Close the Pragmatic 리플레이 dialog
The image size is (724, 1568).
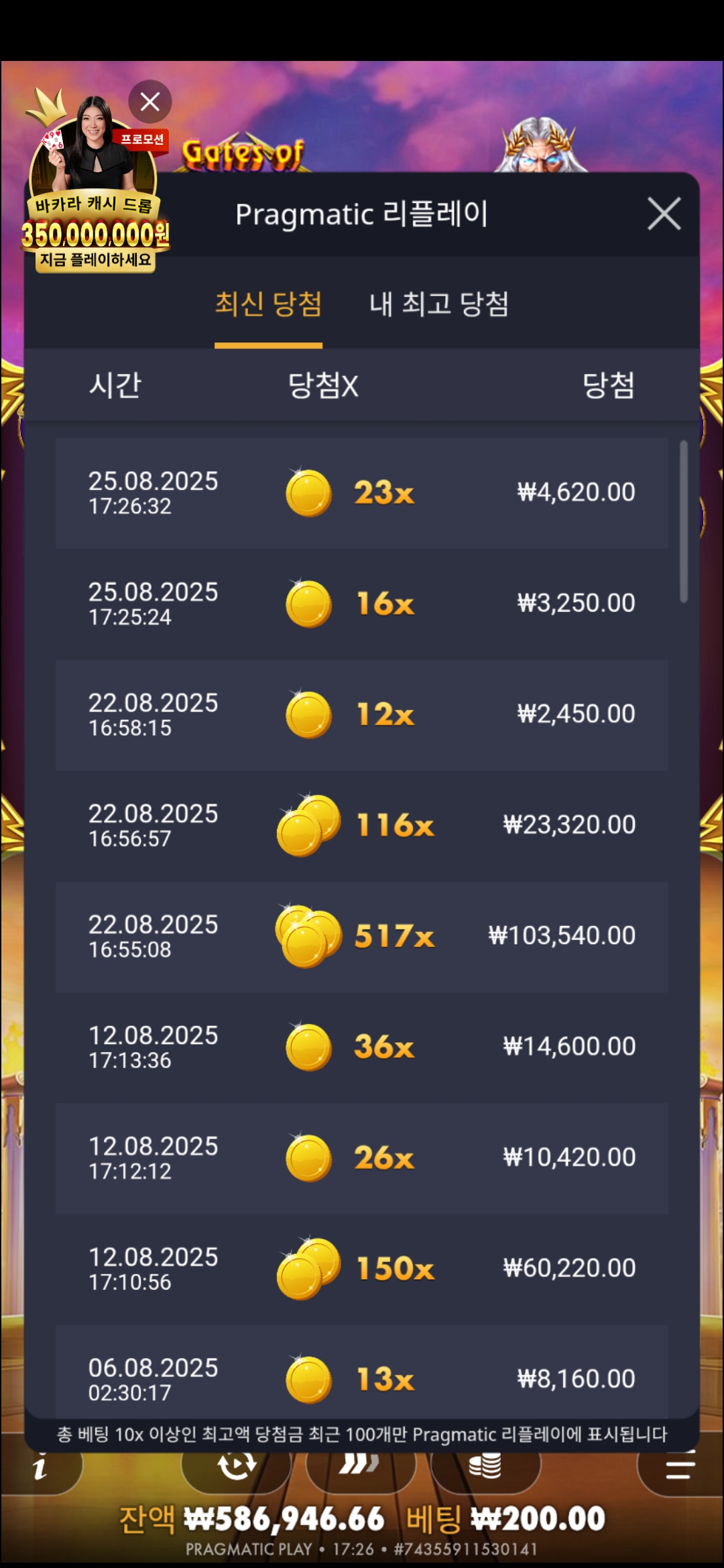(x=664, y=214)
